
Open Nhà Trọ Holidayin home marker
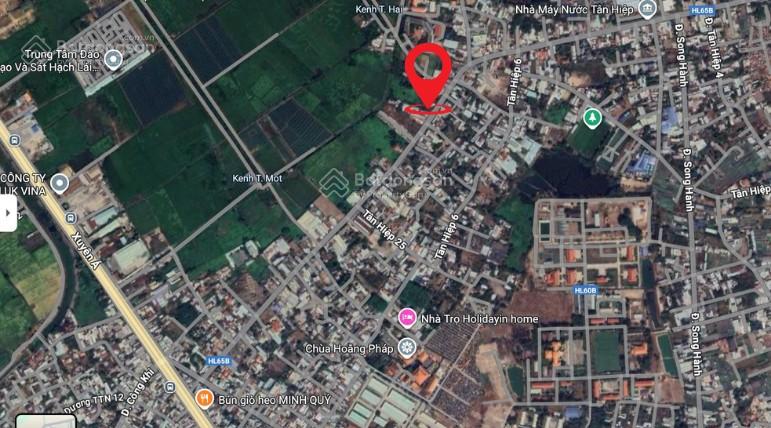[406, 319]
